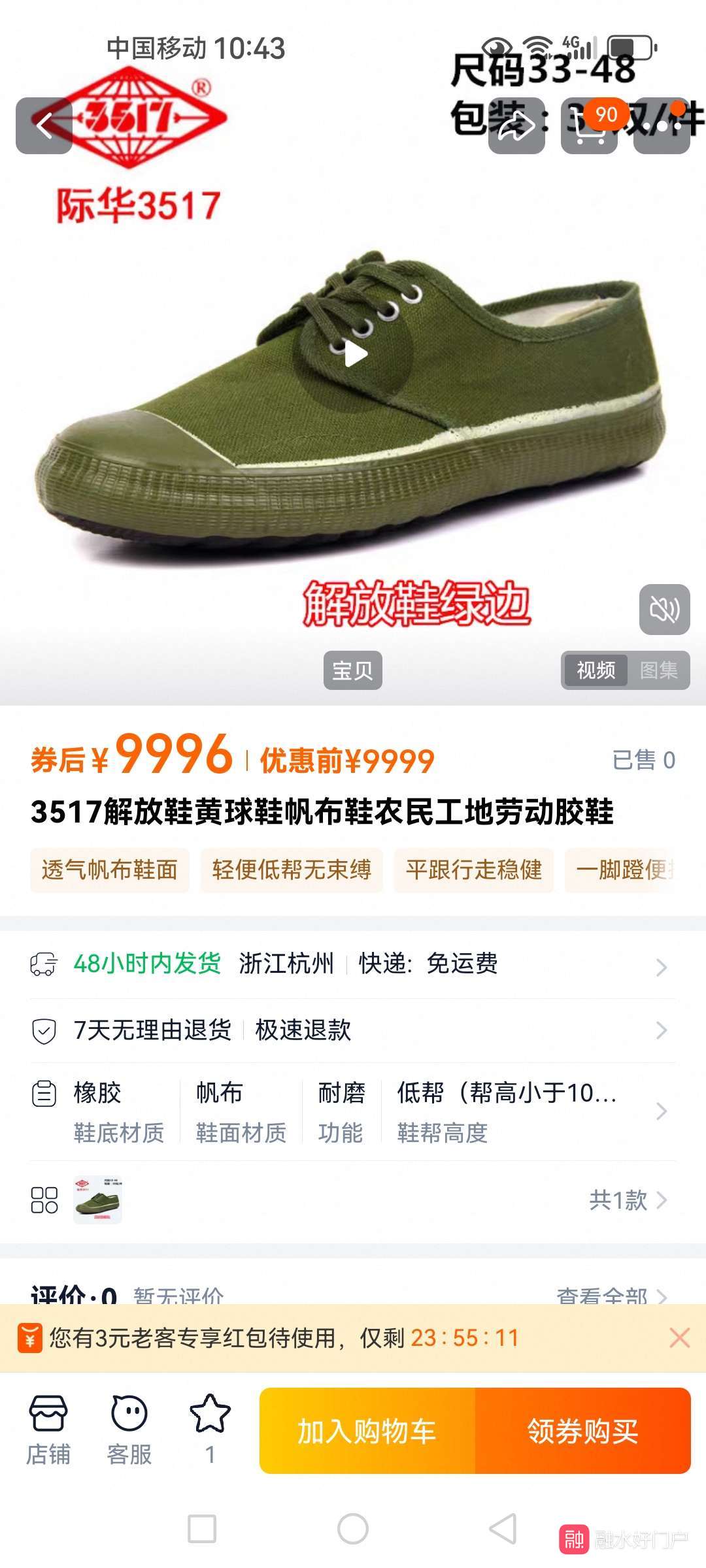View the 7天无理由退货 return policy
Image resolution: width=706 pixels, height=1568 pixels.
353,1030
